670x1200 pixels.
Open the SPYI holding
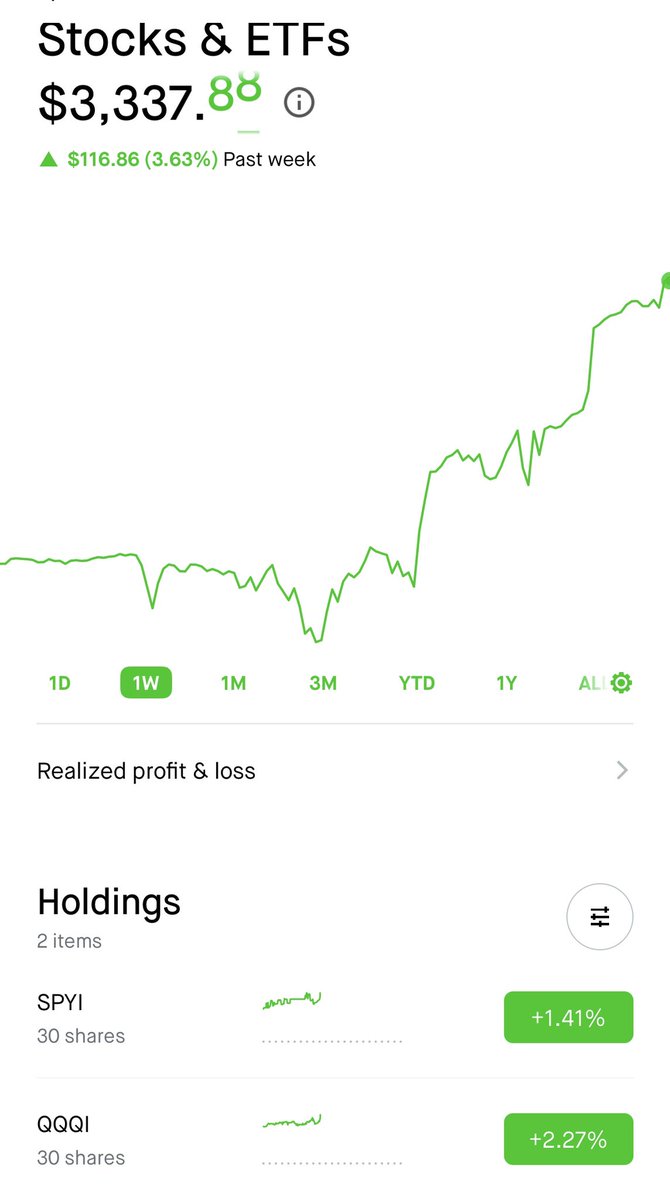click(x=335, y=1018)
